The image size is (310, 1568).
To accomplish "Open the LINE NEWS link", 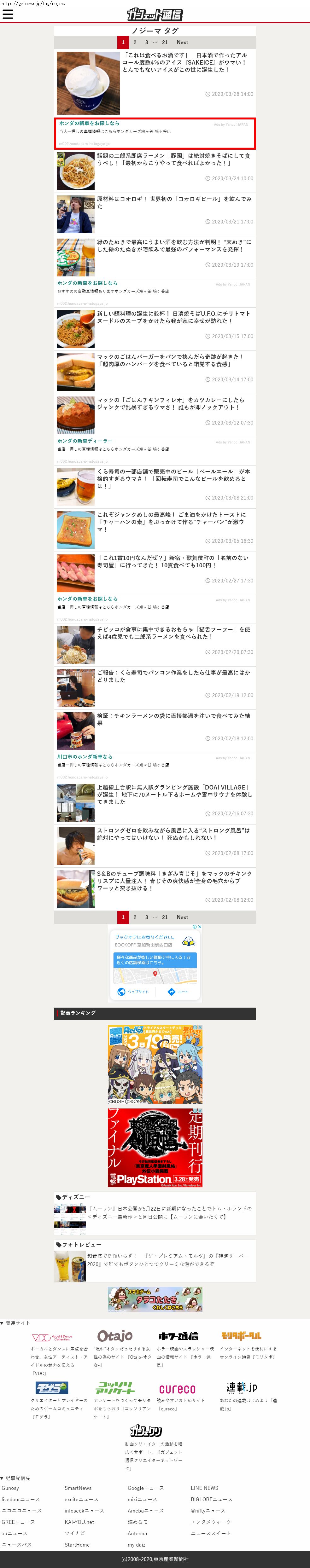I will click(204, 1488).
